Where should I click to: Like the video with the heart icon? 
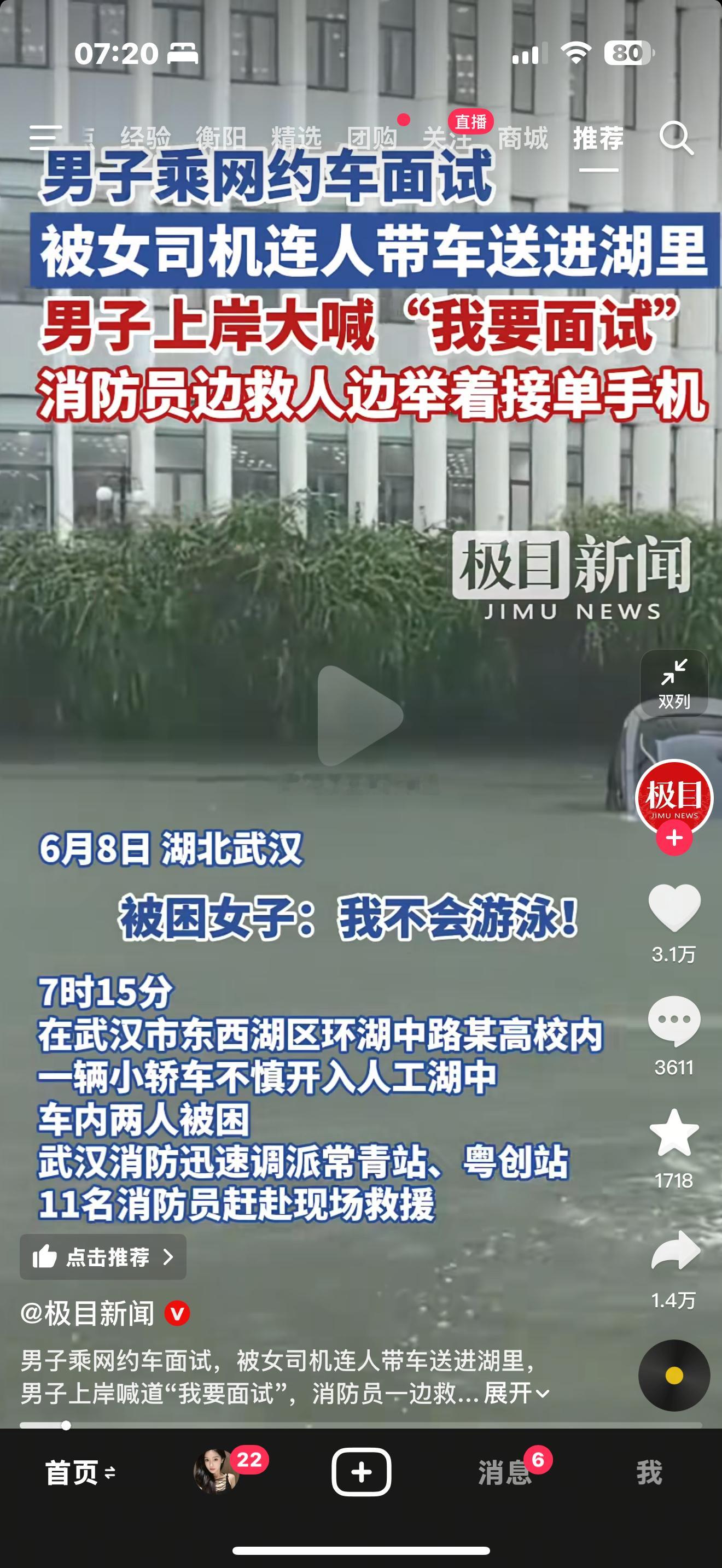click(x=674, y=908)
